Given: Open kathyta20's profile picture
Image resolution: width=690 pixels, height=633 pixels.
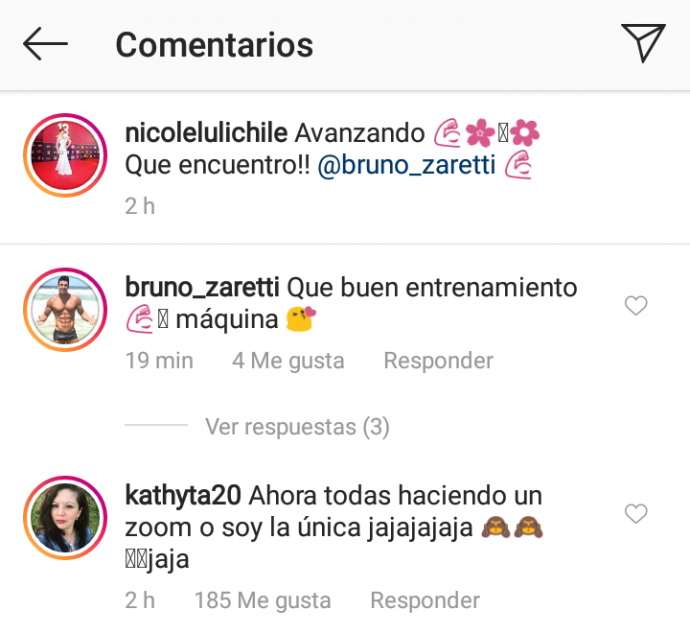Looking at the screenshot, I should tap(65, 517).
